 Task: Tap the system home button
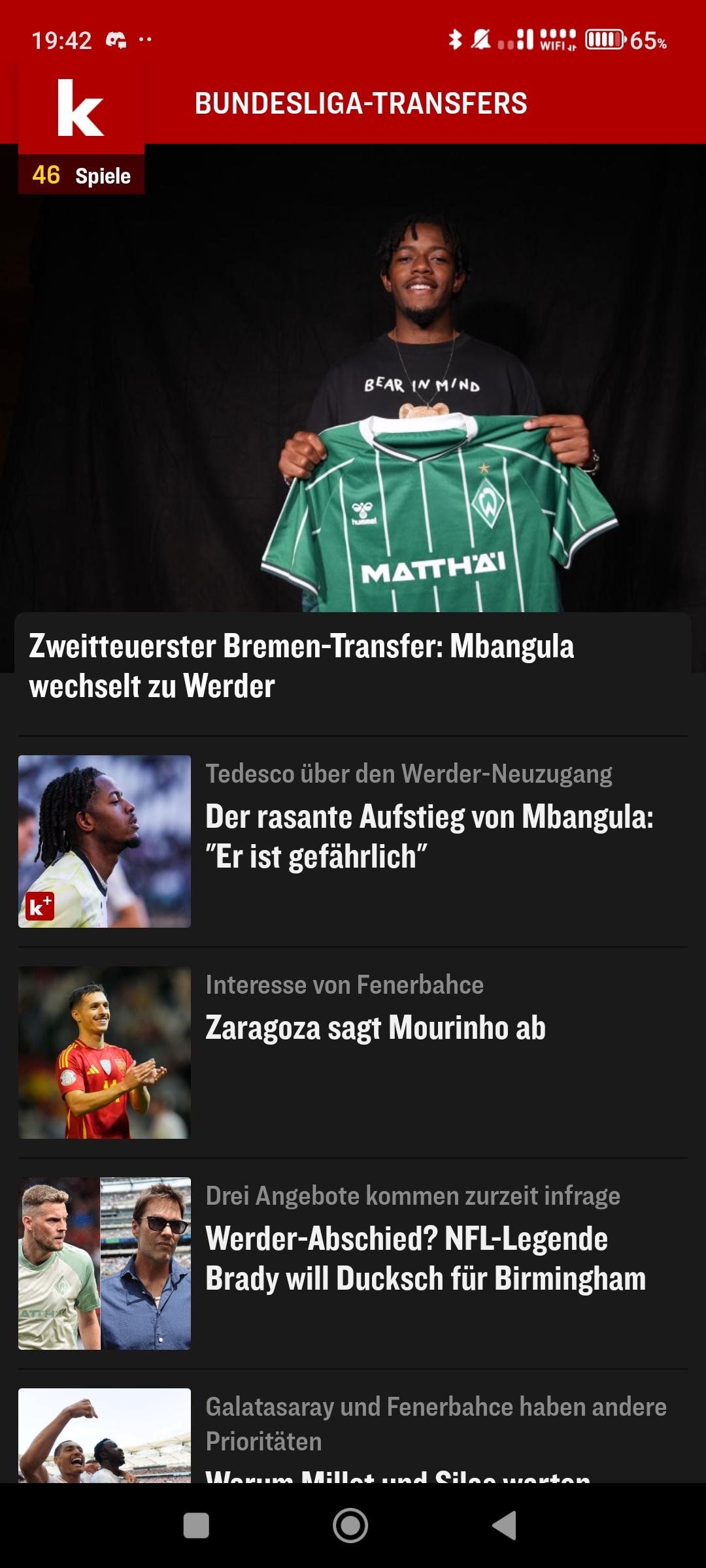point(350,1526)
